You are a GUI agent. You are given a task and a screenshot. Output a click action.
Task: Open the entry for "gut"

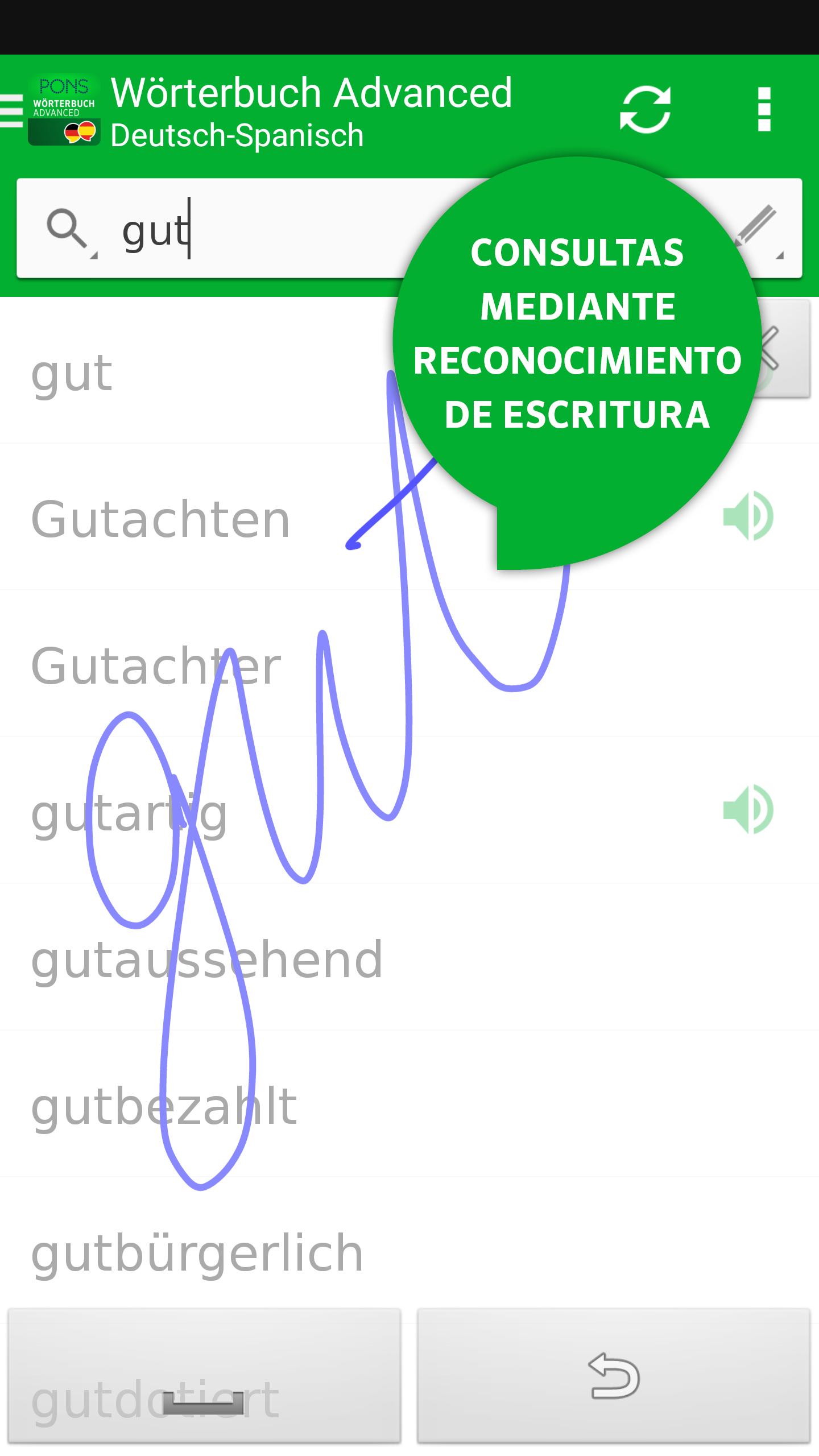tap(72, 374)
